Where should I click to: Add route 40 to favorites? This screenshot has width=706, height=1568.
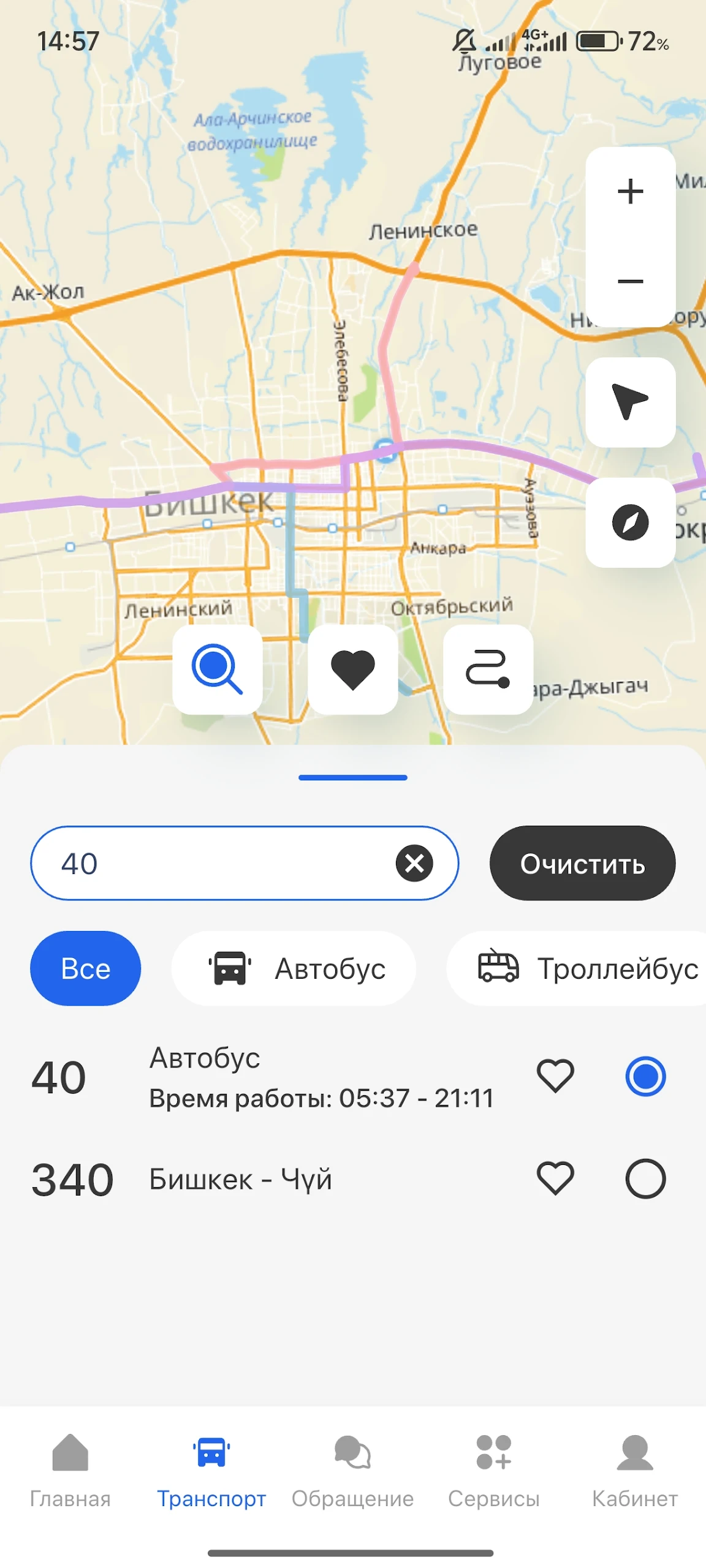[x=555, y=1076]
